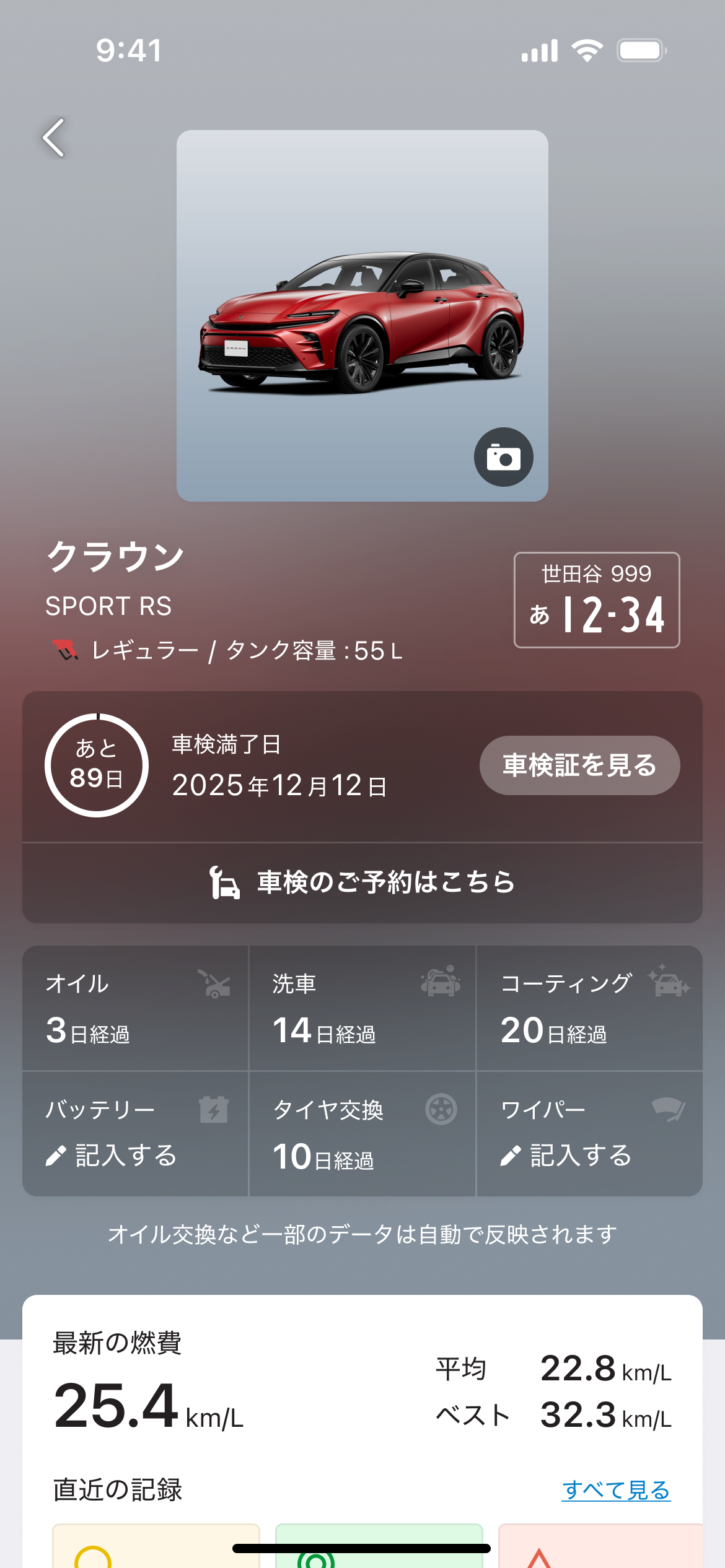Change the car photo with camera icon
Image resolution: width=725 pixels, height=1568 pixels.
(503, 457)
